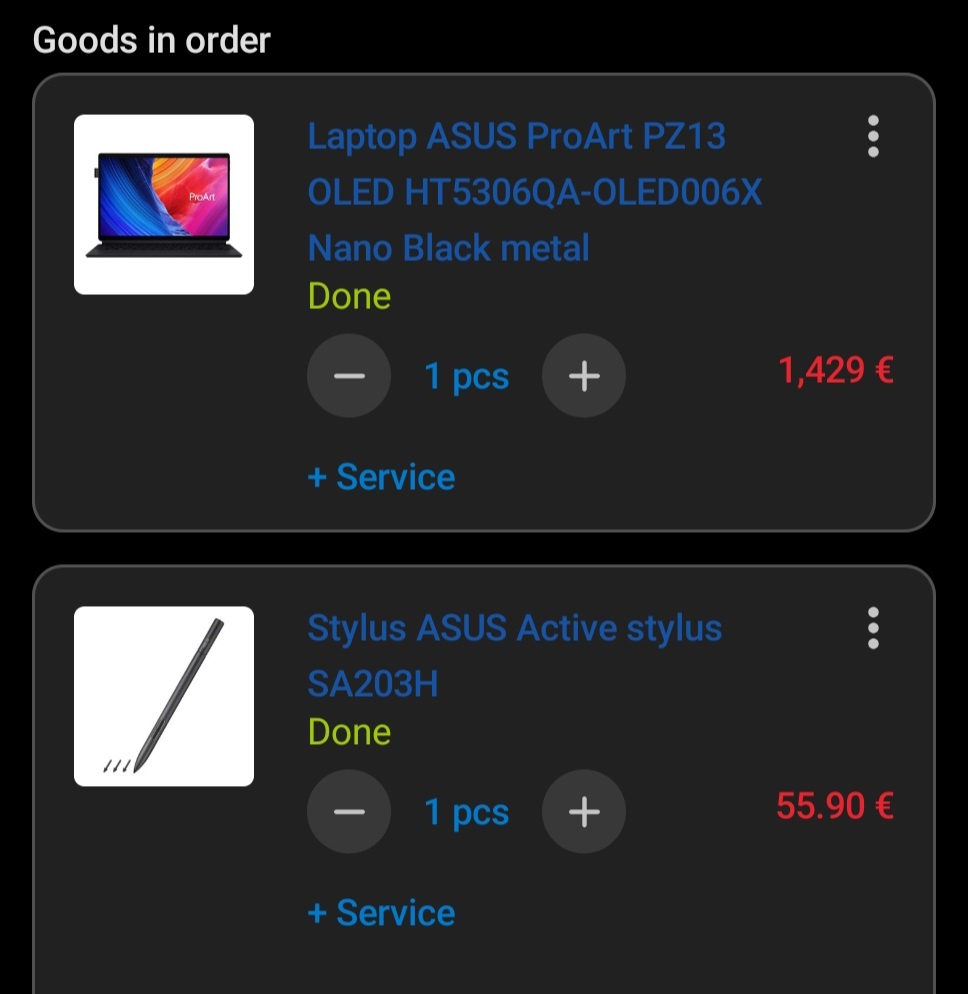
Task: Select the 1,429 € laptop price
Action: click(835, 371)
